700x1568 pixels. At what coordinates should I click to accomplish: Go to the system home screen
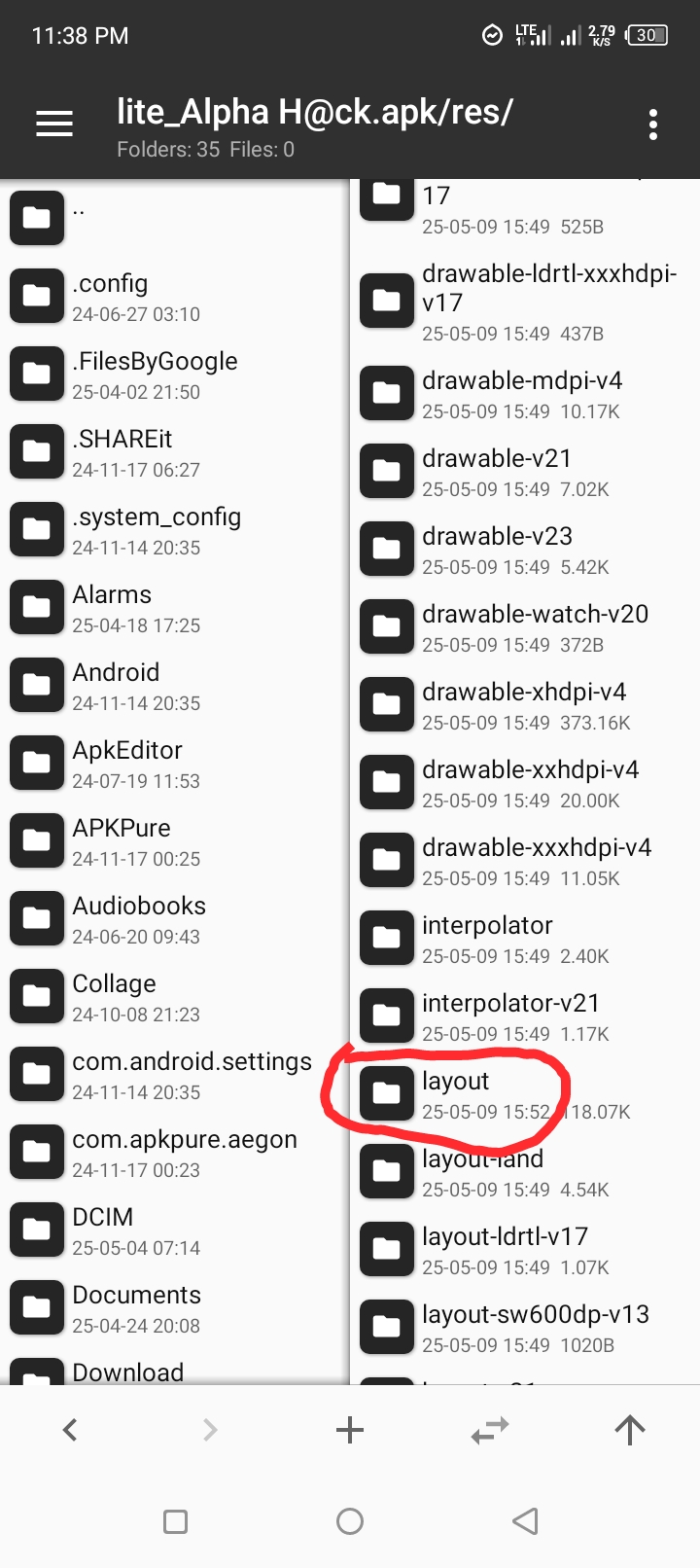[349, 1521]
